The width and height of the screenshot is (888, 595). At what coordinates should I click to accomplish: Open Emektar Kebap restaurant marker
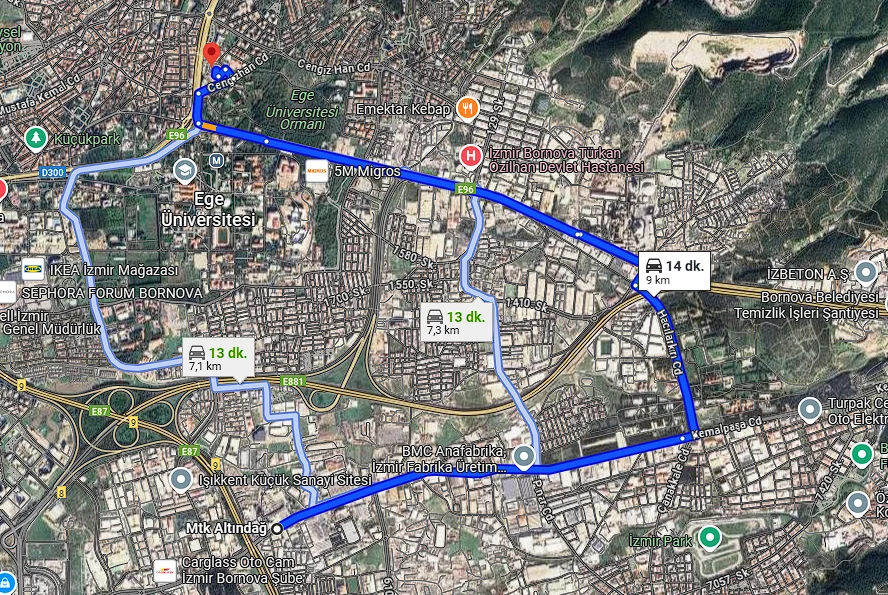[x=466, y=108]
